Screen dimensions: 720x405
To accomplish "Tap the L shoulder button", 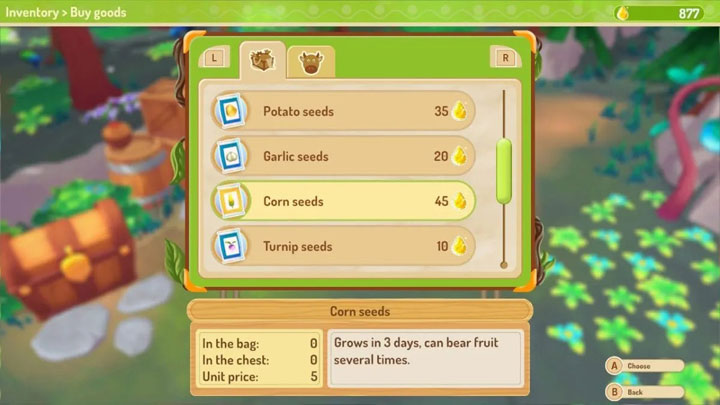I will tap(213, 58).
